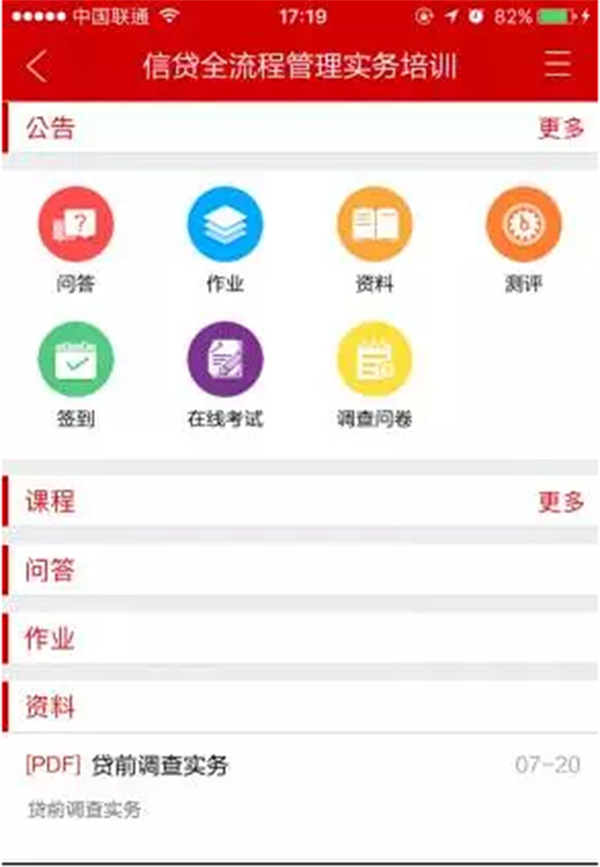This screenshot has width=600, height=867.
Task: Tap 更多 next to 课程
Action: point(560,502)
